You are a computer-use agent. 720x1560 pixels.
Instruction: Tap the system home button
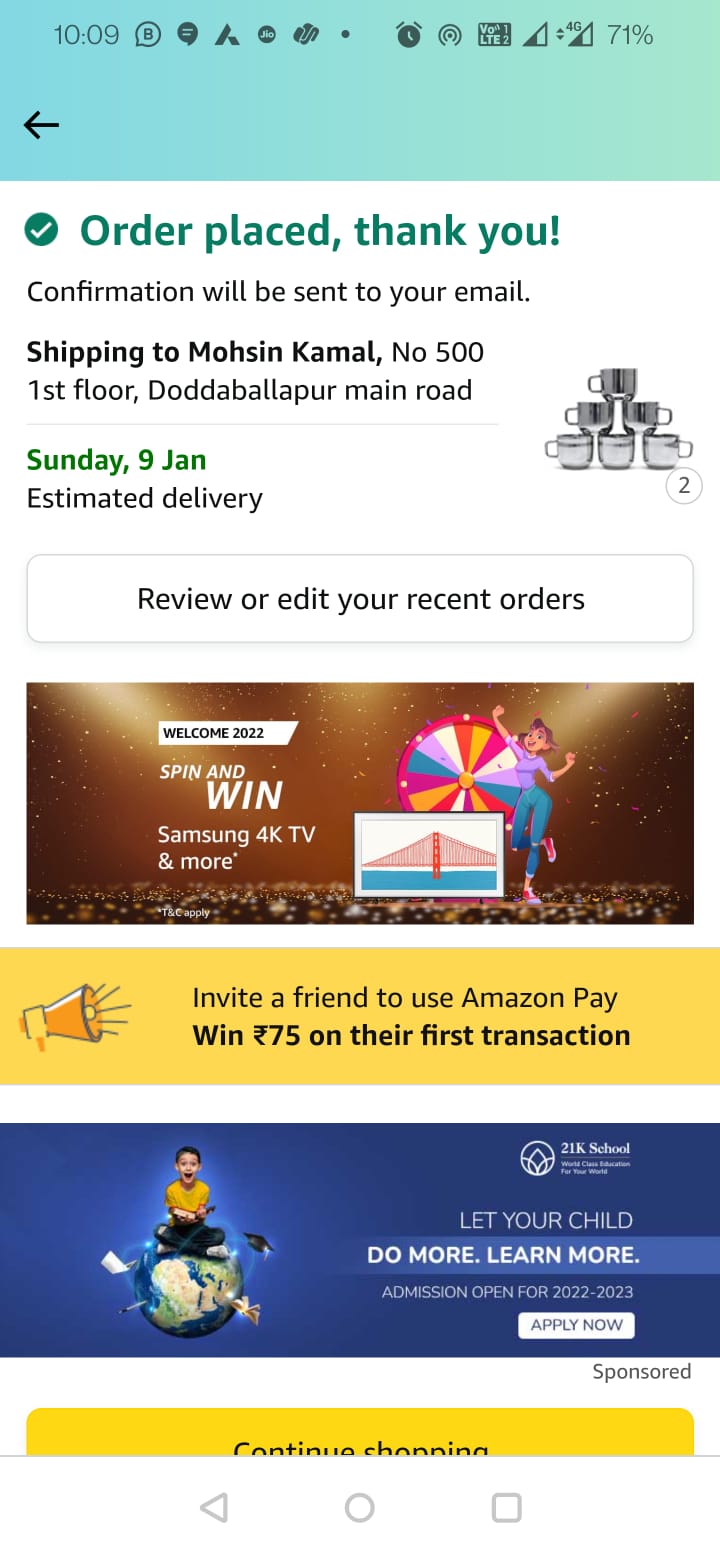pyautogui.click(x=360, y=1507)
